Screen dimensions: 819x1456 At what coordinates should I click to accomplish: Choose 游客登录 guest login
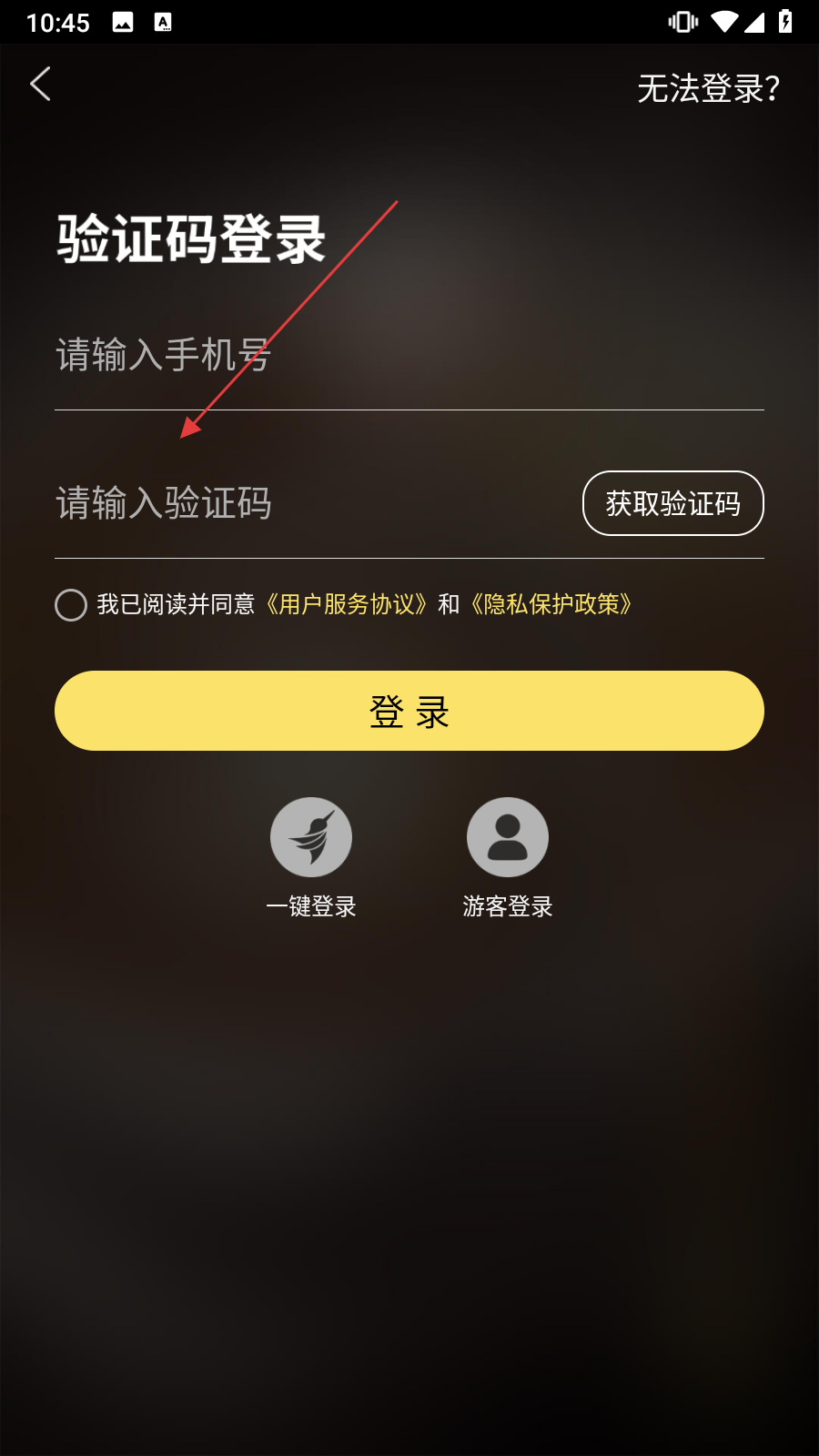(x=508, y=838)
